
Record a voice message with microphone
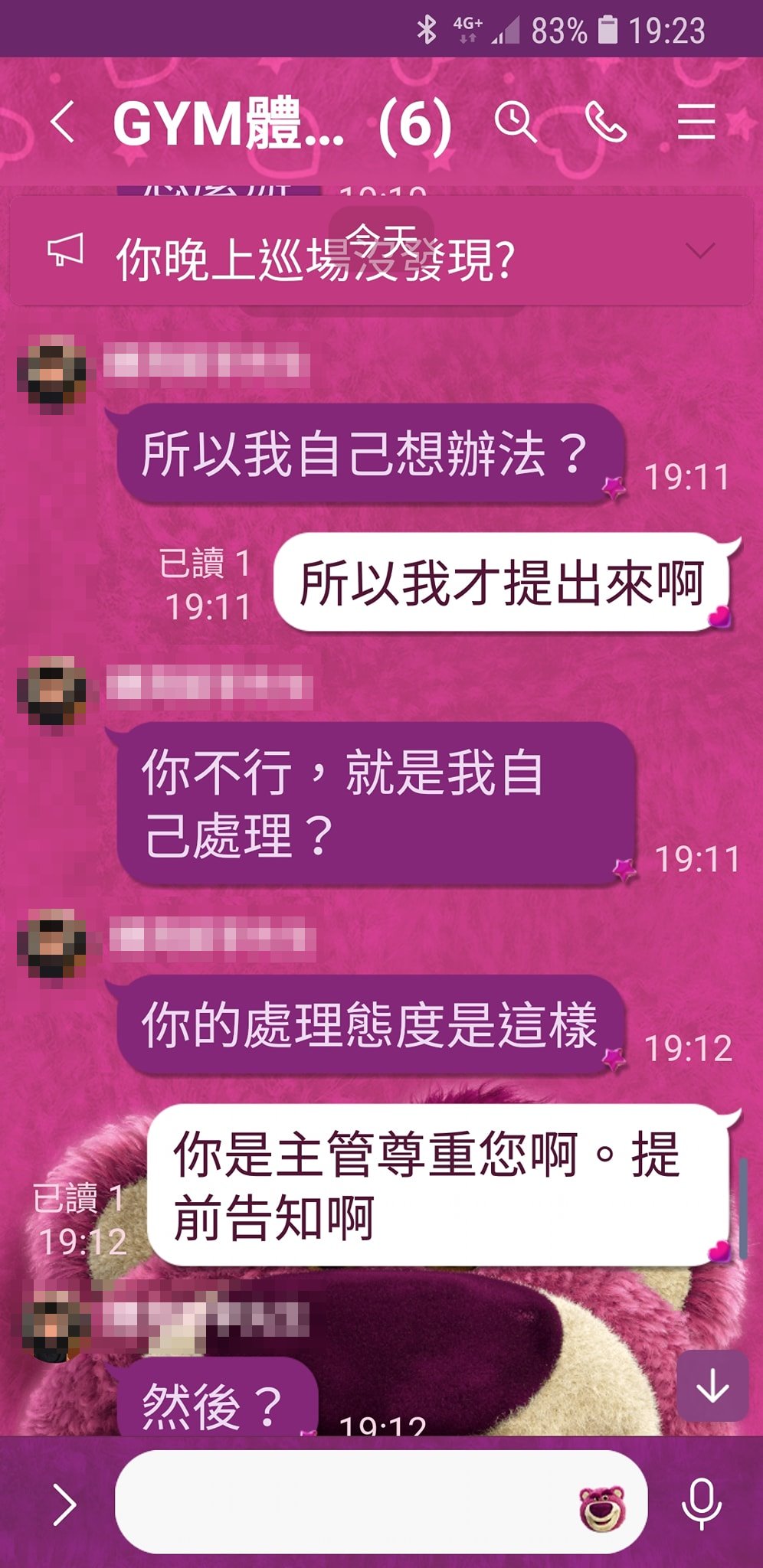701,1504
